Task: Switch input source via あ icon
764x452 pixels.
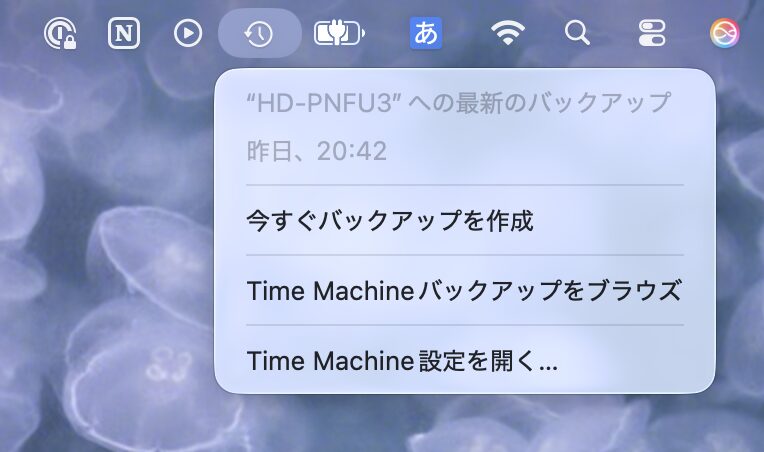Action: point(426,34)
